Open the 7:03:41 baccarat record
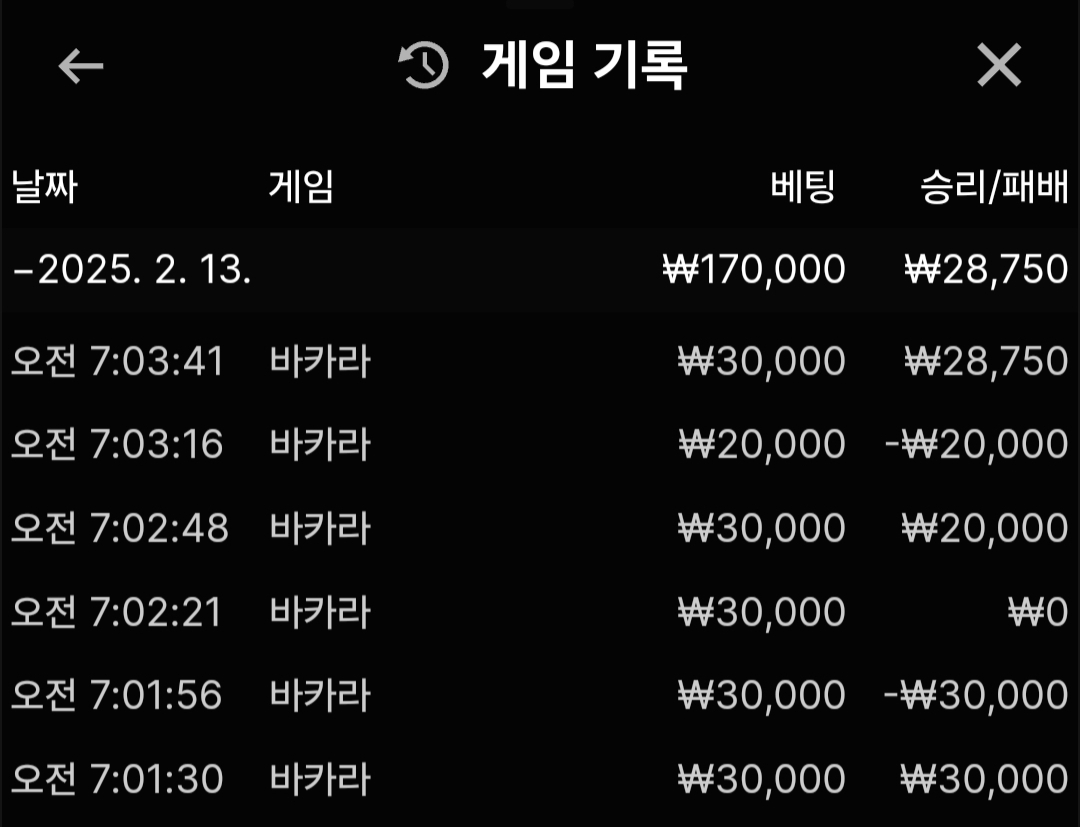The width and height of the screenshot is (1080, 827). tap(540, 361)
